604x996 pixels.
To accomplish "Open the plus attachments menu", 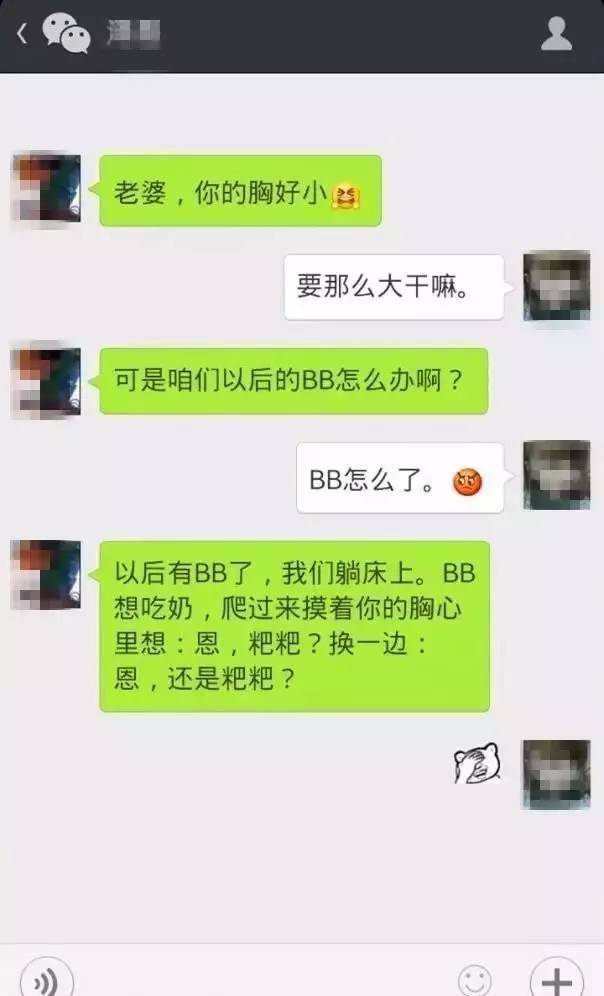I will 556,980.
